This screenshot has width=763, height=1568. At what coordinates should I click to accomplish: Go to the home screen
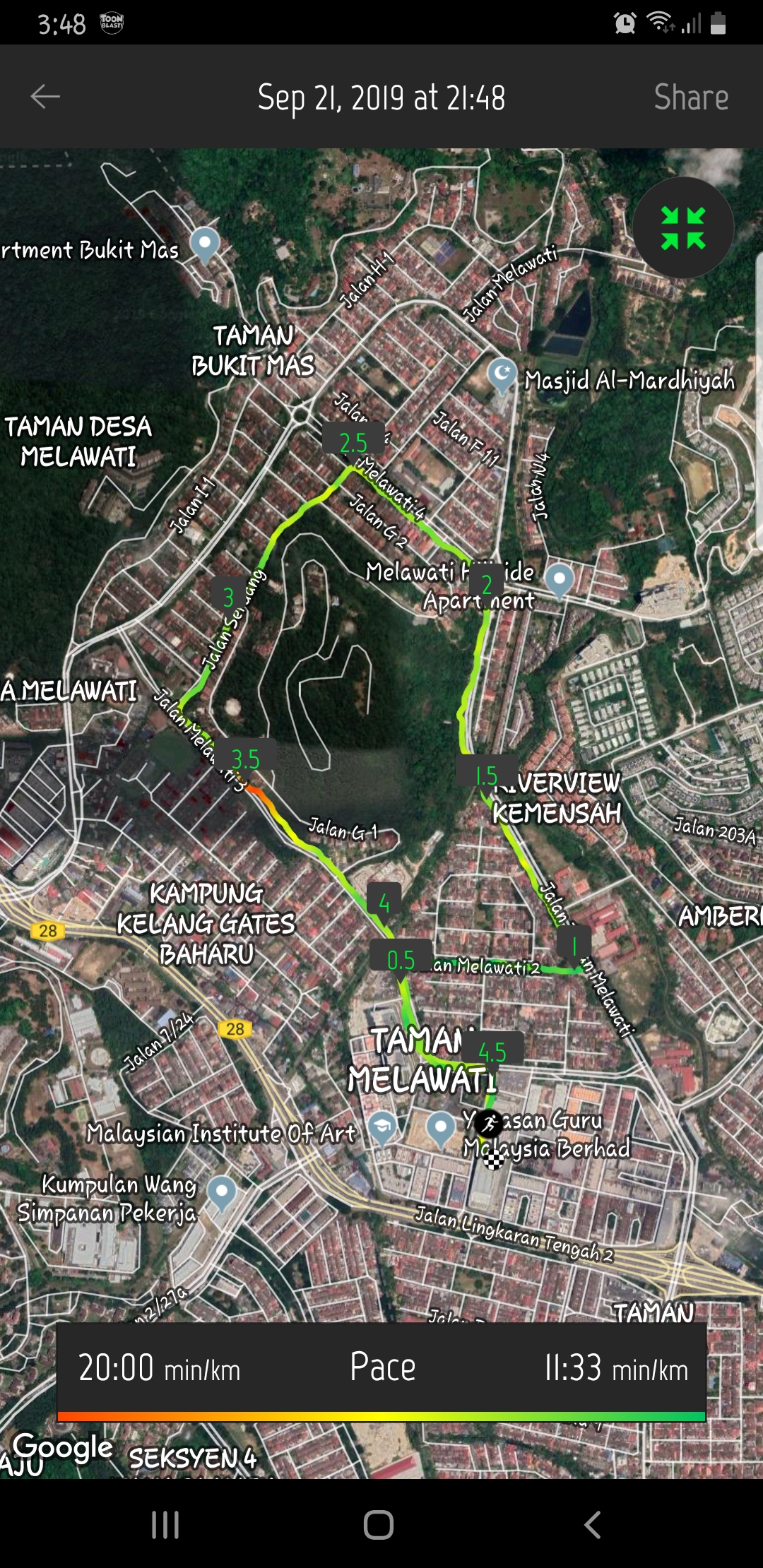379,1525
